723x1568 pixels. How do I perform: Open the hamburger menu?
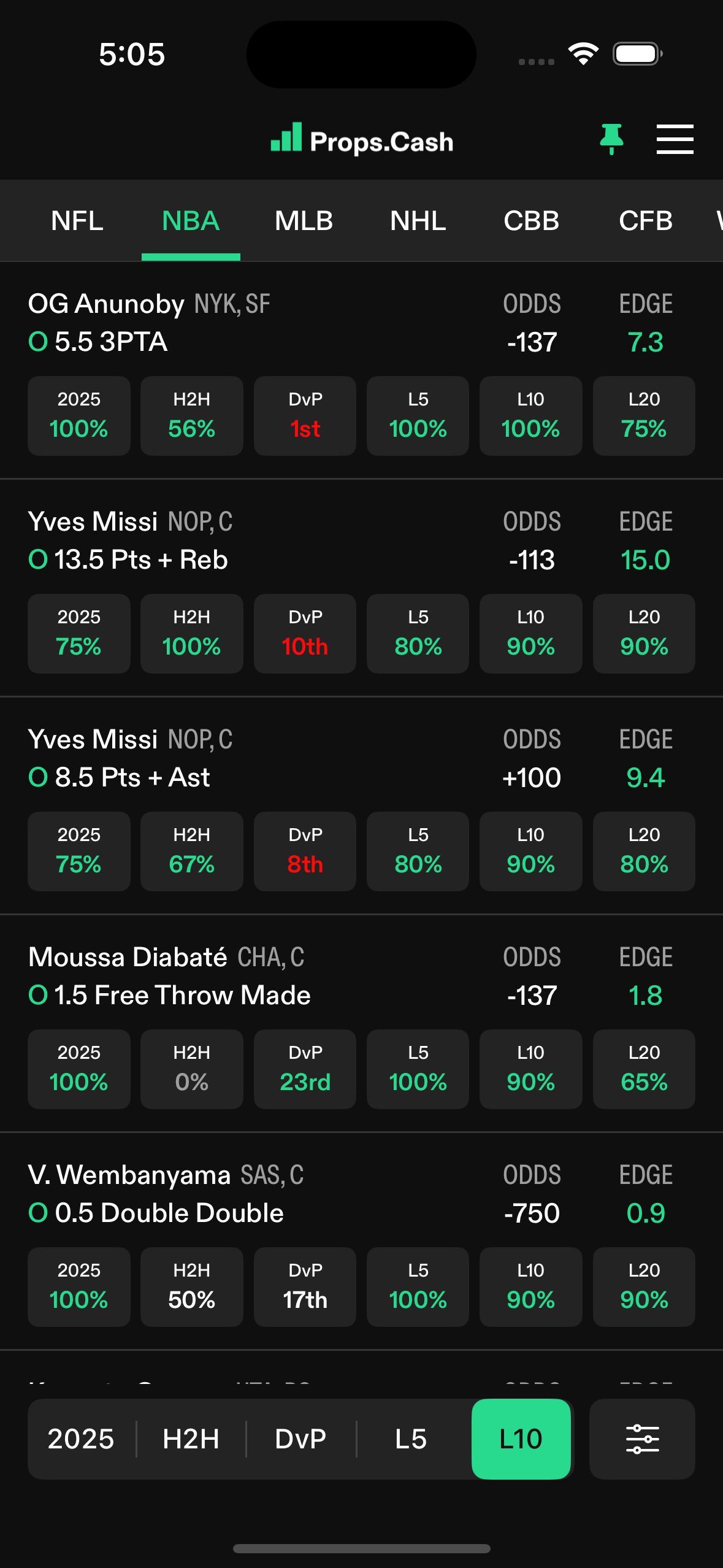[x=675, y=139]
